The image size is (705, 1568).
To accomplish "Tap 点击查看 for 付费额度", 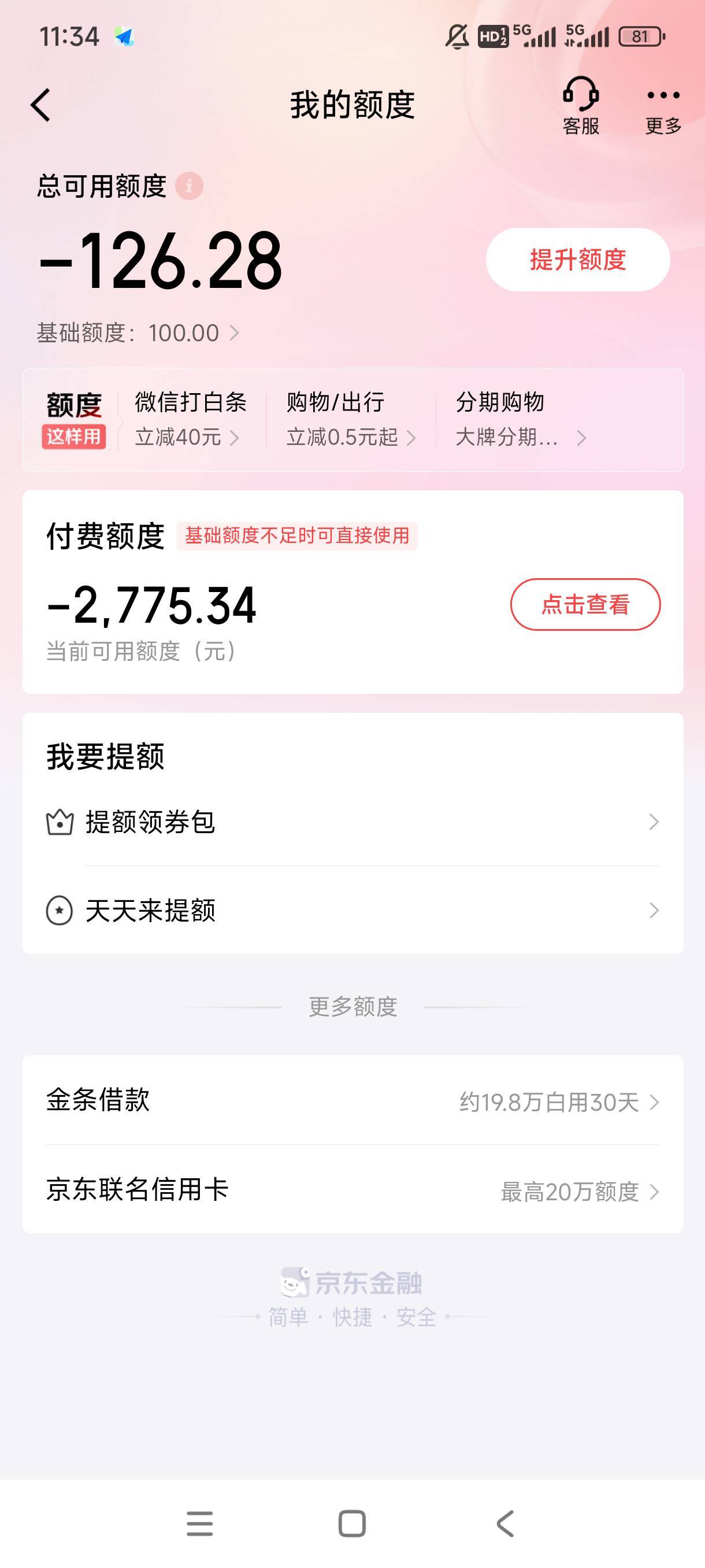I will [585, 604].
